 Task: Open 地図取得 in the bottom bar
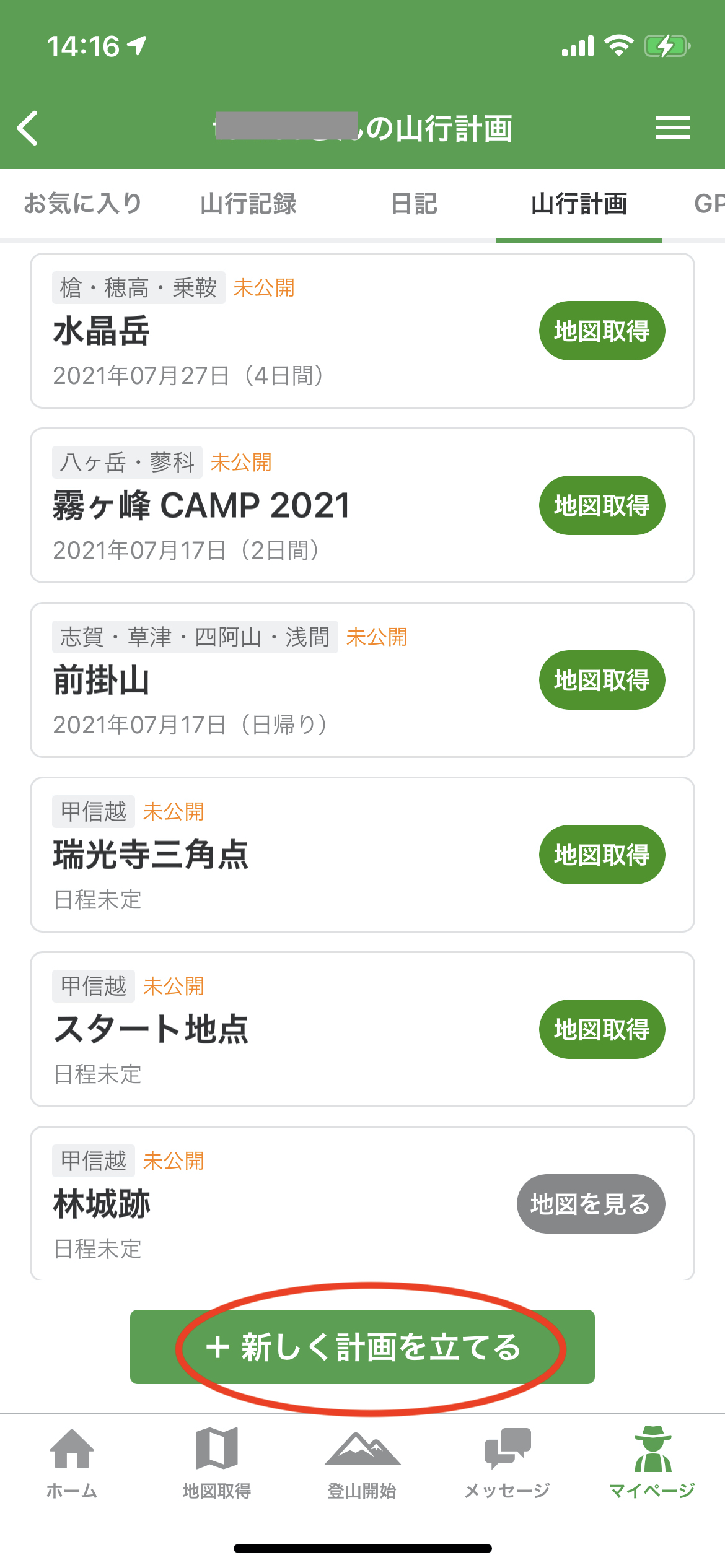(217, 1464)
